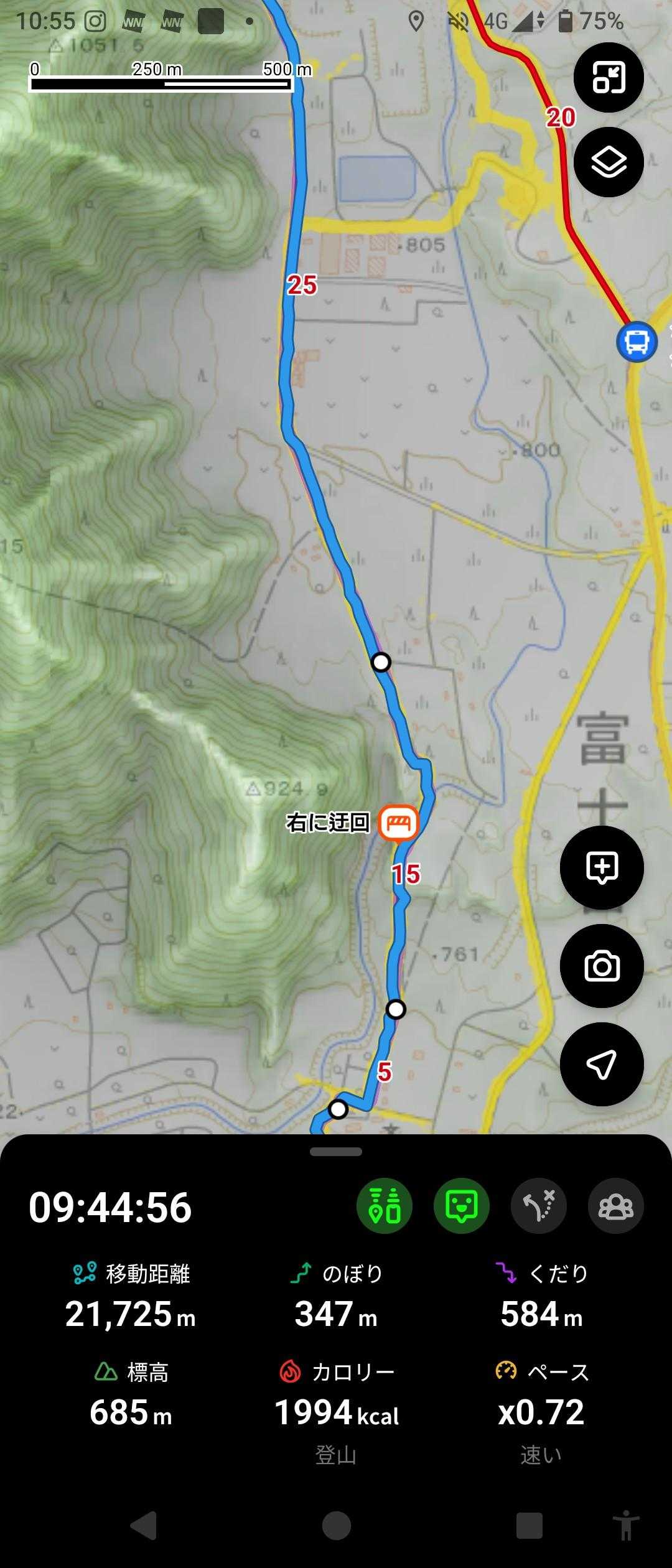Image resolution: width=672 pixels, height=1568 pixels.
Task: Toggle the green route landmarks icon
Action: 384,1206
